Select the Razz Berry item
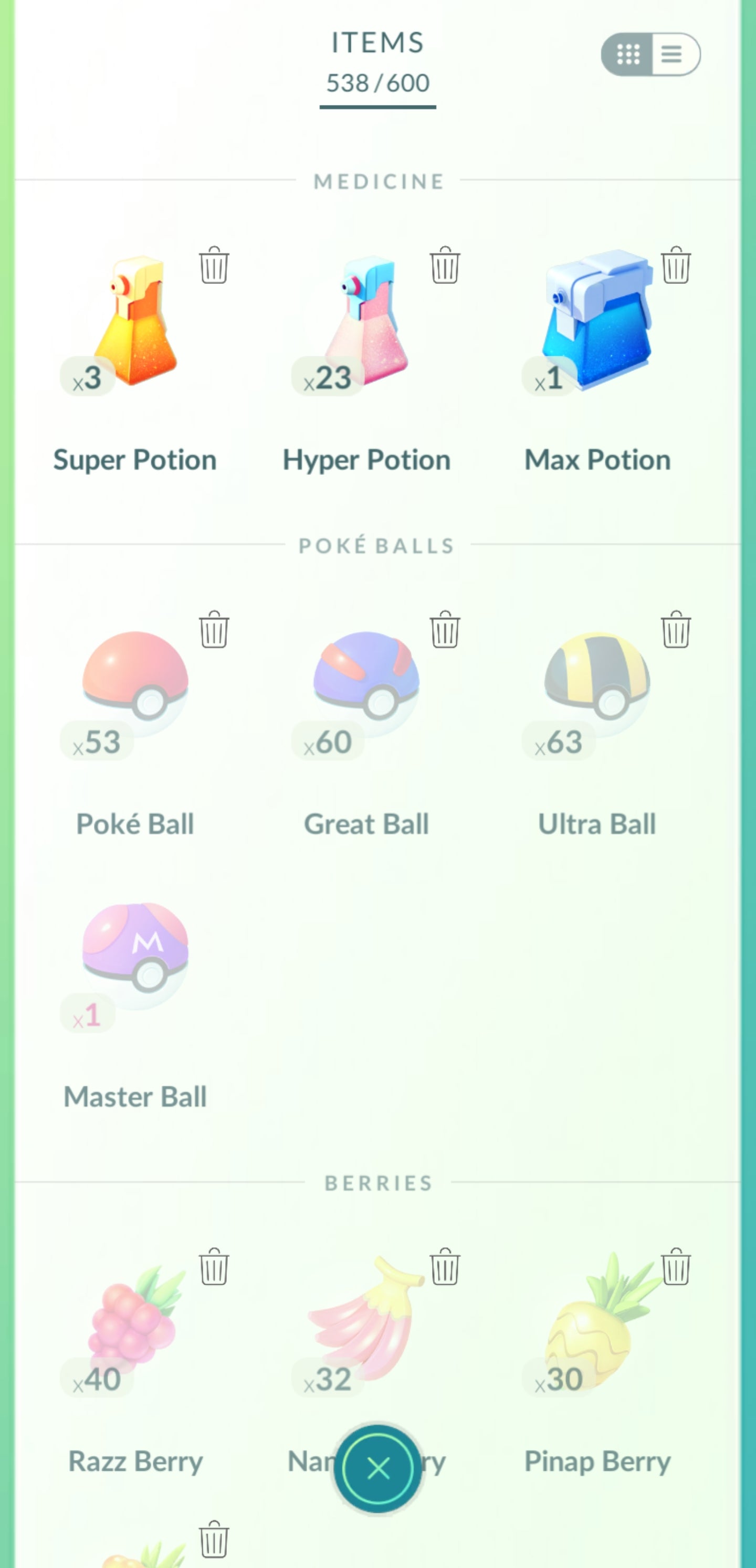Screen dimensions: 756x1568 click(135, 1321)
